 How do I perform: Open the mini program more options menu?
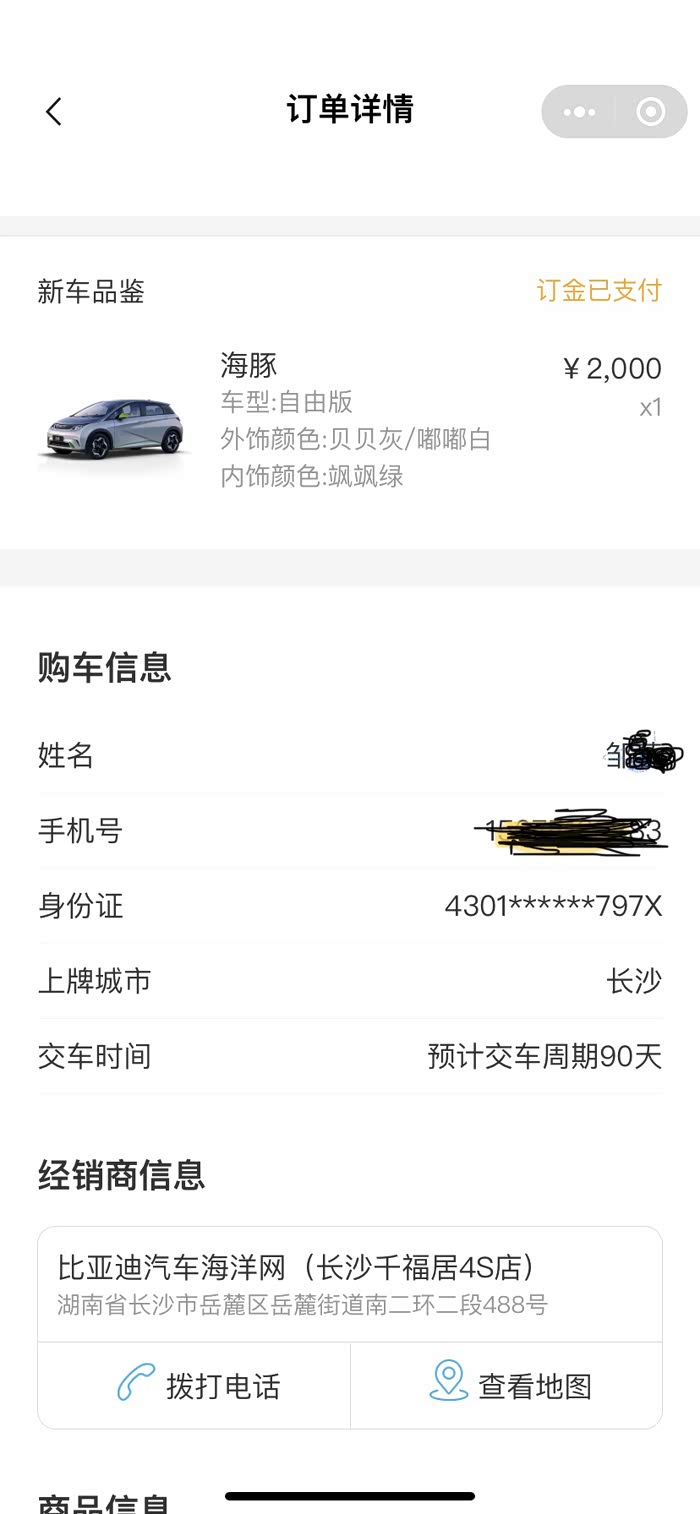(580, 112)
